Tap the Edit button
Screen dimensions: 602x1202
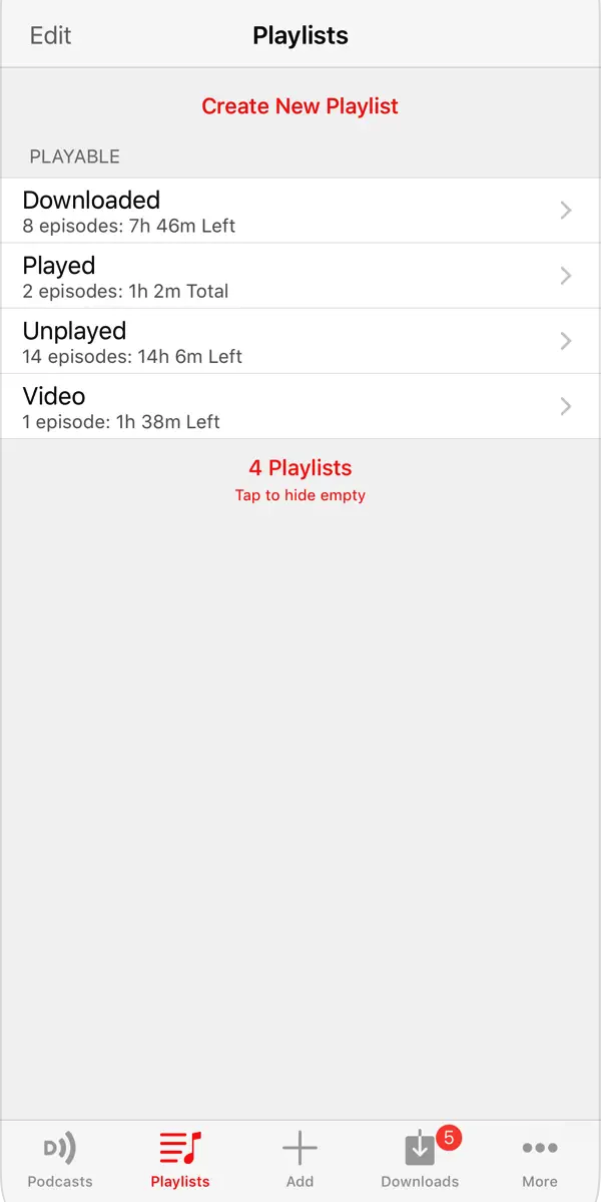pos(50,36)
